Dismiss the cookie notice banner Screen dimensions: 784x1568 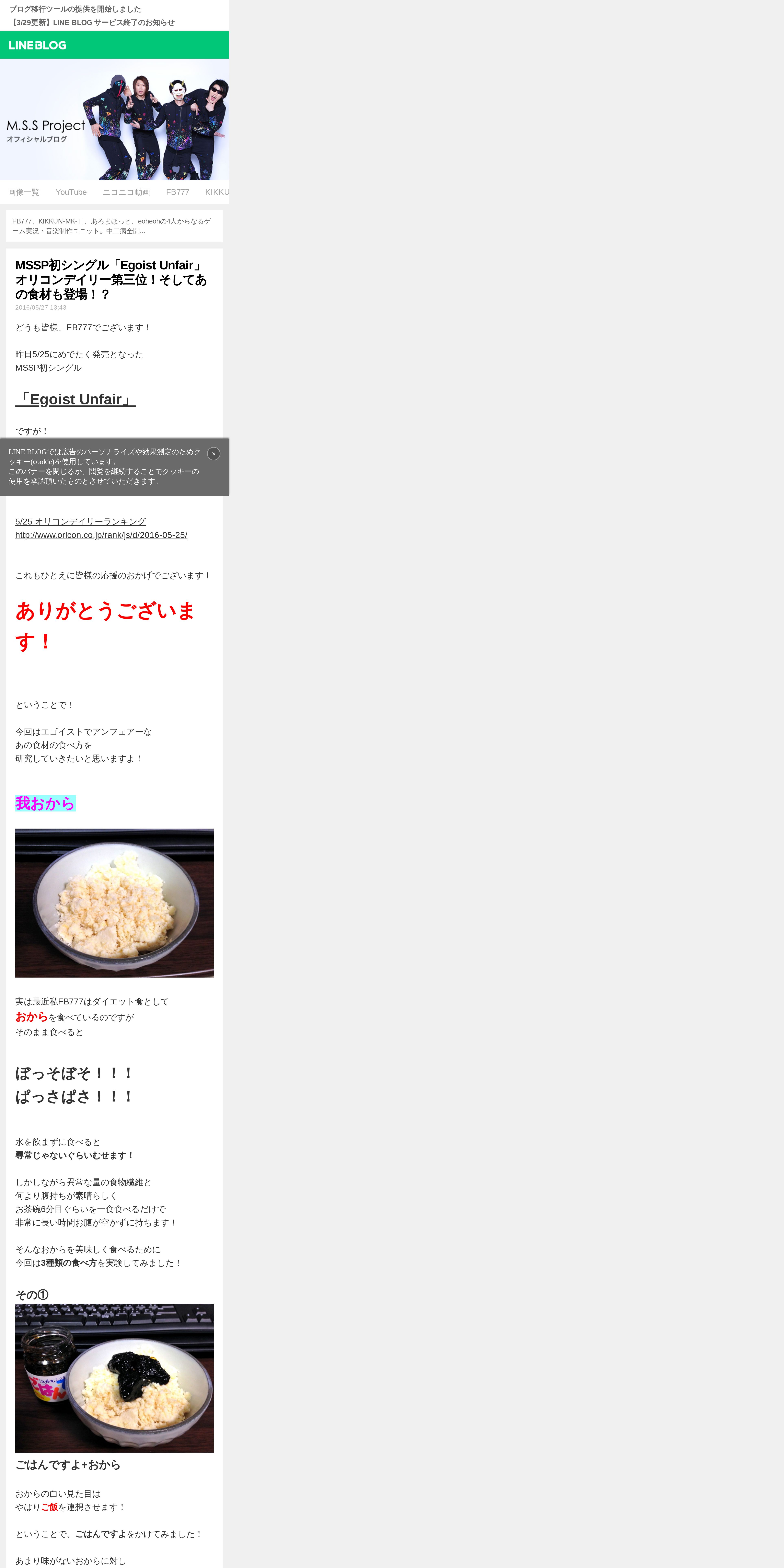[x=214, y=453]
